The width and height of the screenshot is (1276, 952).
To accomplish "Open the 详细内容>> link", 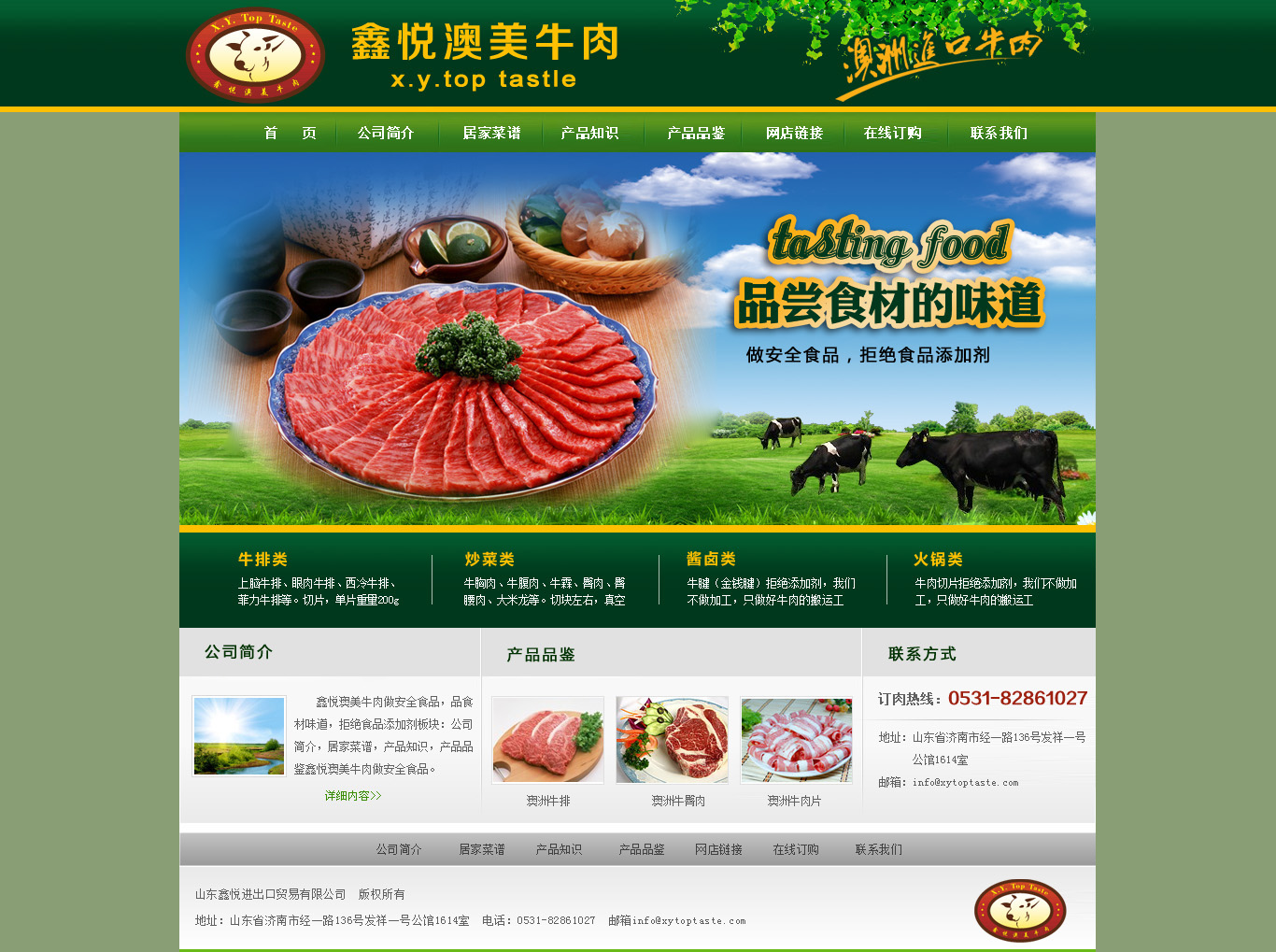I will point(353,796).
